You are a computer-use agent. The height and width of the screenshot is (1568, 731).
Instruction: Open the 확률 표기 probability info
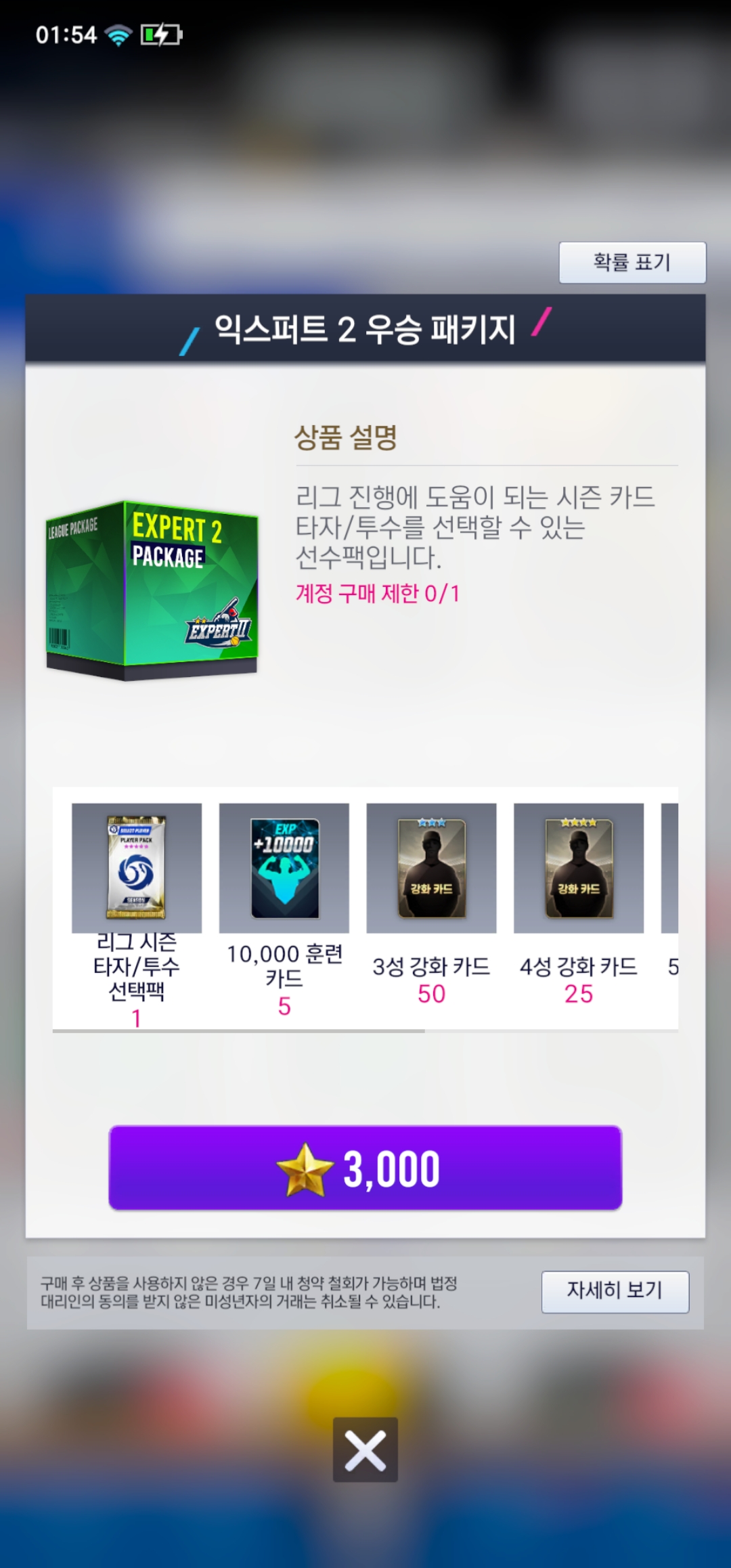pyautogui.click(x=632, y=262)
